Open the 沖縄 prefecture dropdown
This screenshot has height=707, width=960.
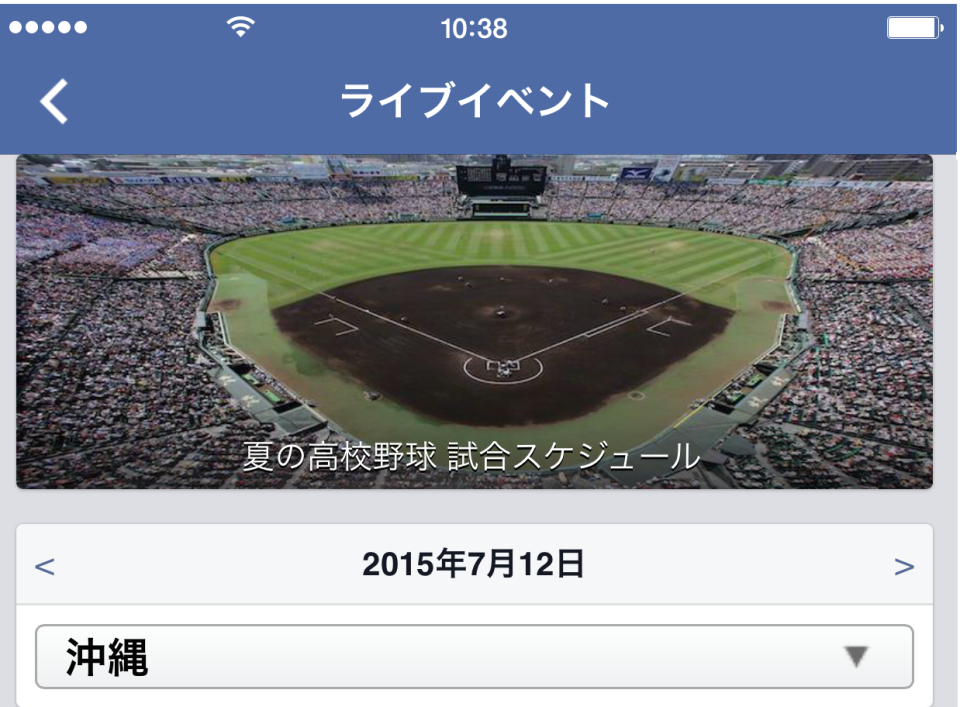[474, 657]
